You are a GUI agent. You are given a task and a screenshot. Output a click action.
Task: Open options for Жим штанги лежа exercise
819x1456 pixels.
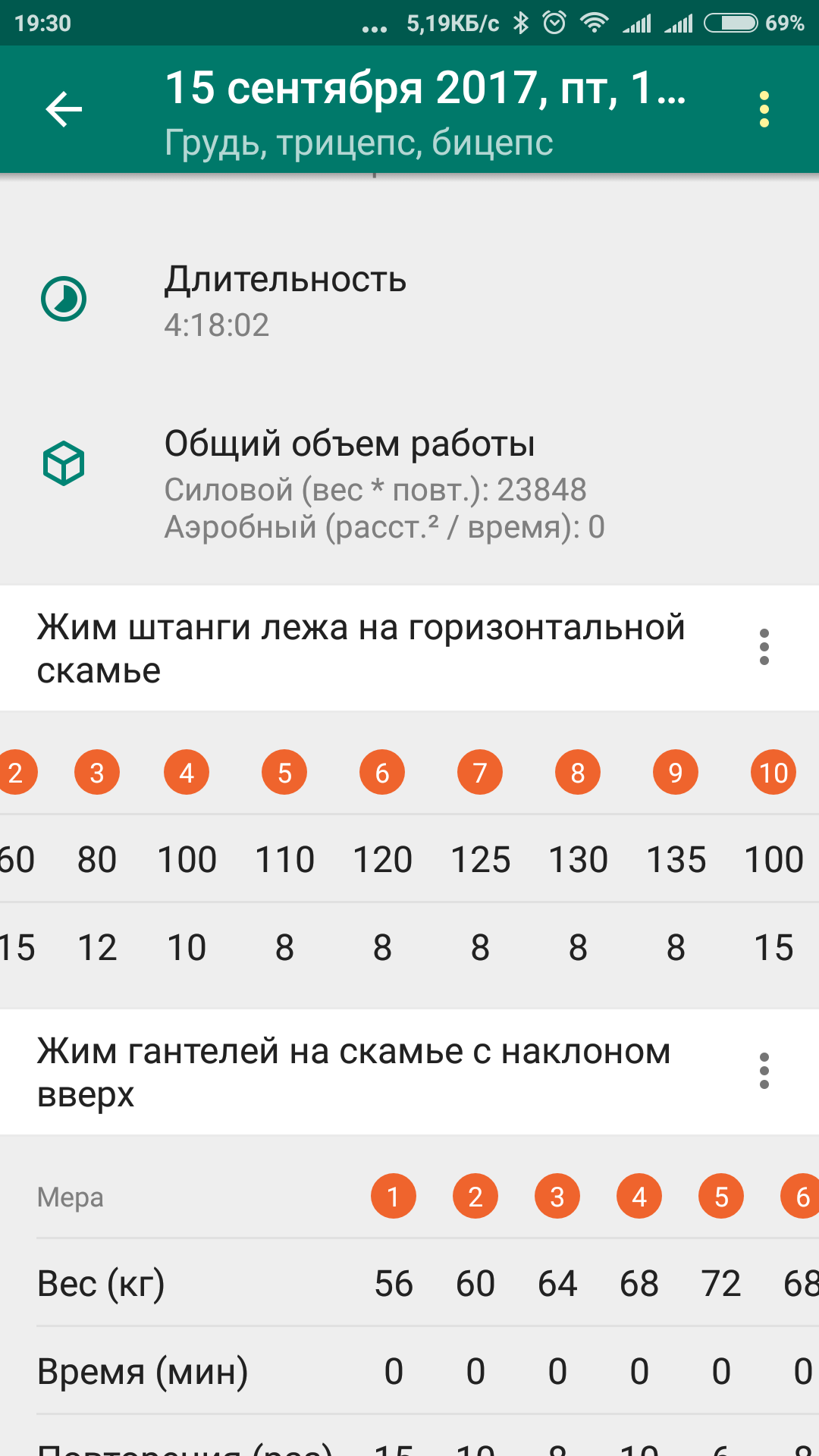764,647
